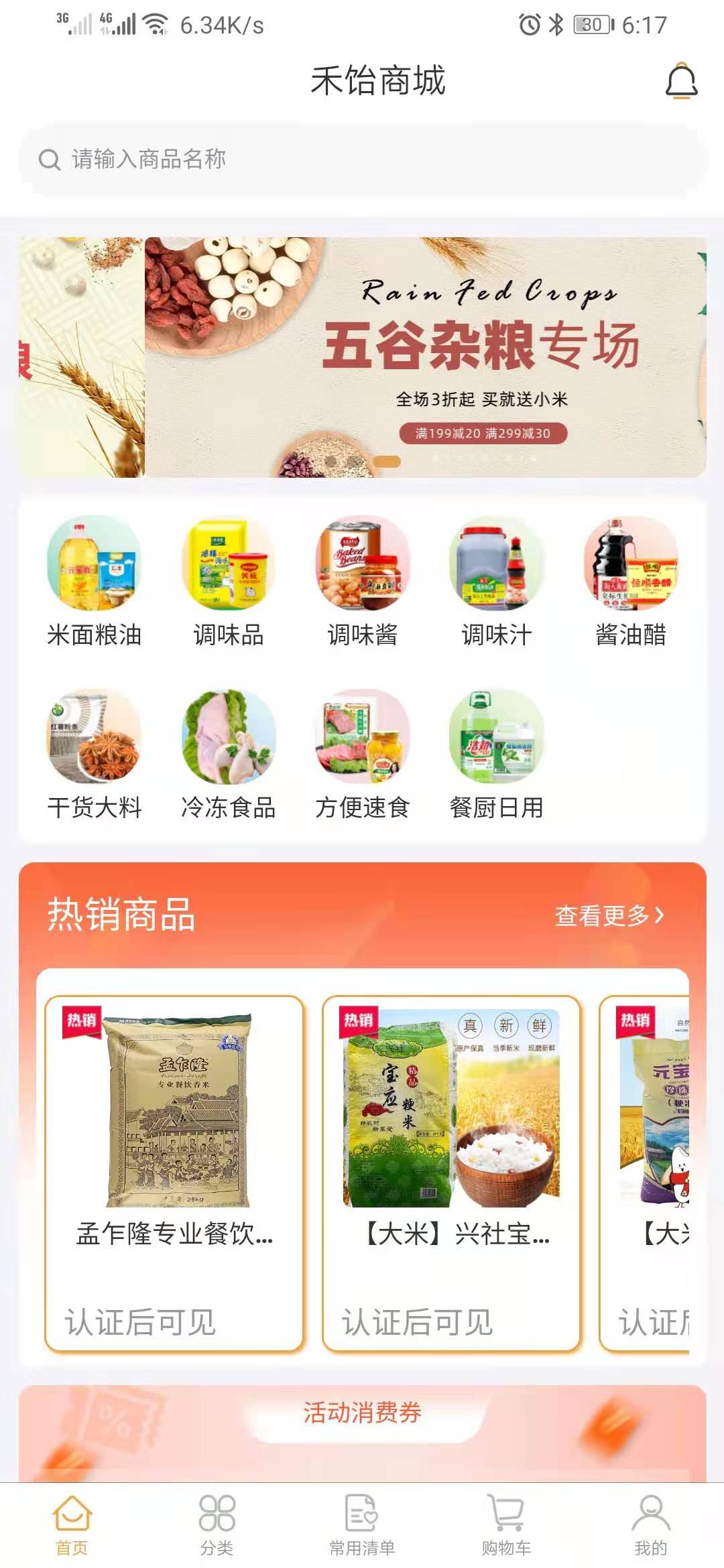
Task: Tap the 请输入商品名称 search box
Action: tap(362, 159)
